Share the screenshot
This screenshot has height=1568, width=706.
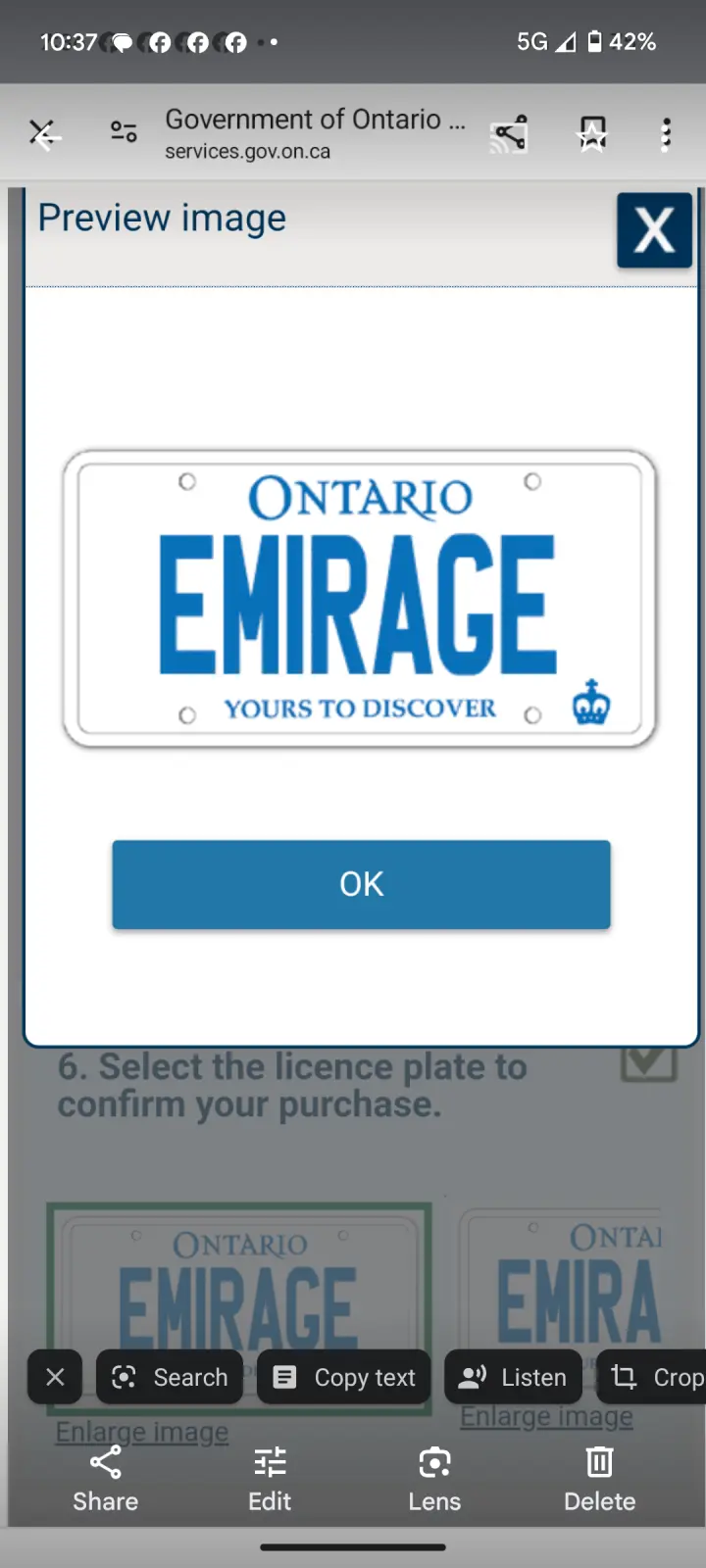click(106, 1479)
